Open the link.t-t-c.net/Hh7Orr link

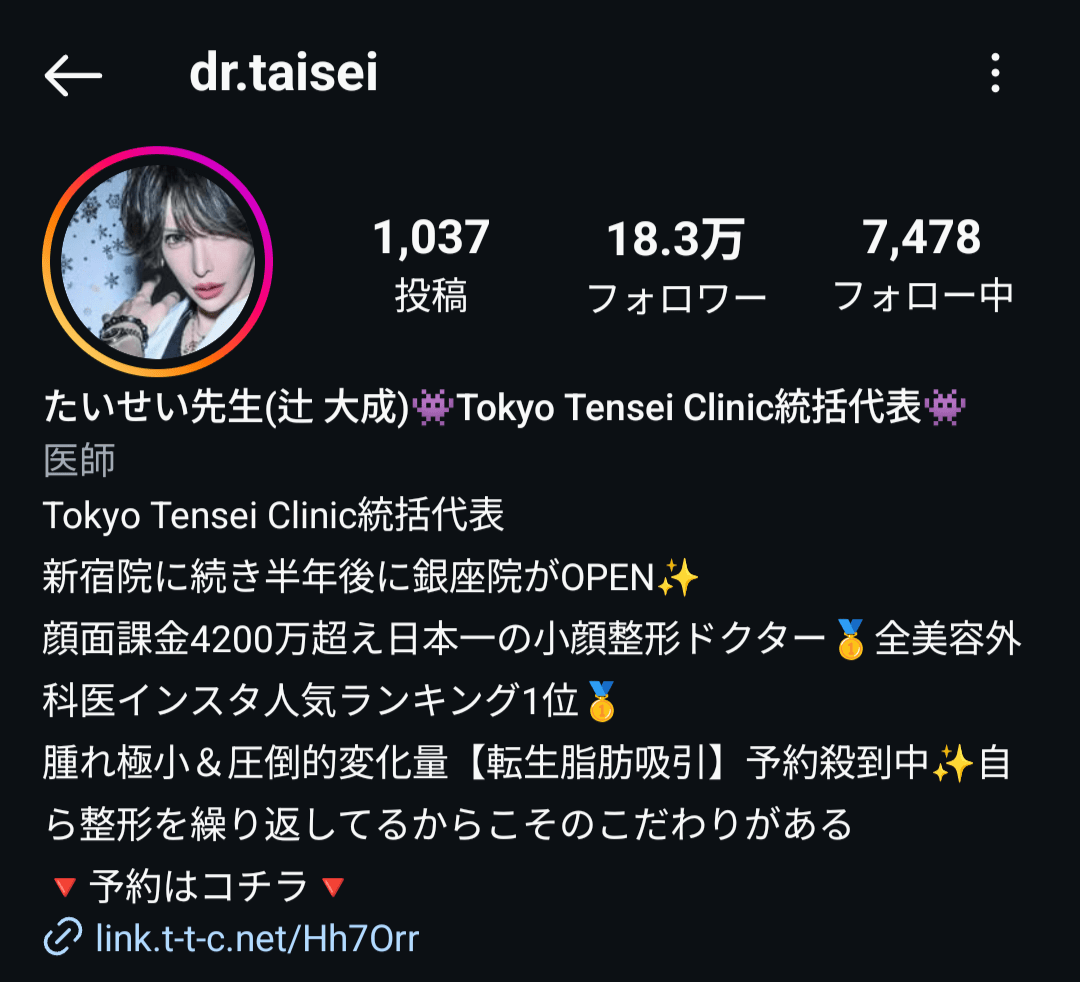click(256, 939)
